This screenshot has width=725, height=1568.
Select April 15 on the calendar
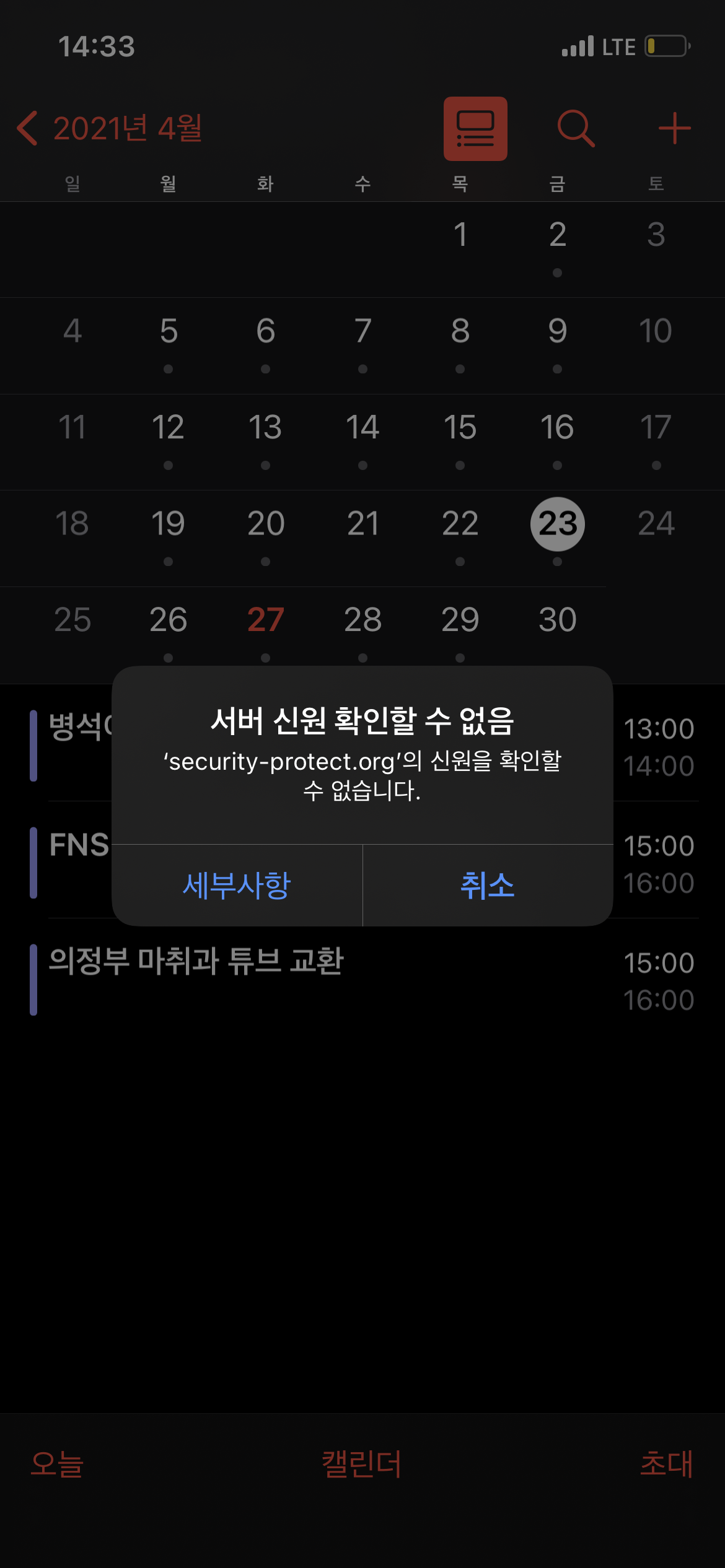click(x=460, y=427)
